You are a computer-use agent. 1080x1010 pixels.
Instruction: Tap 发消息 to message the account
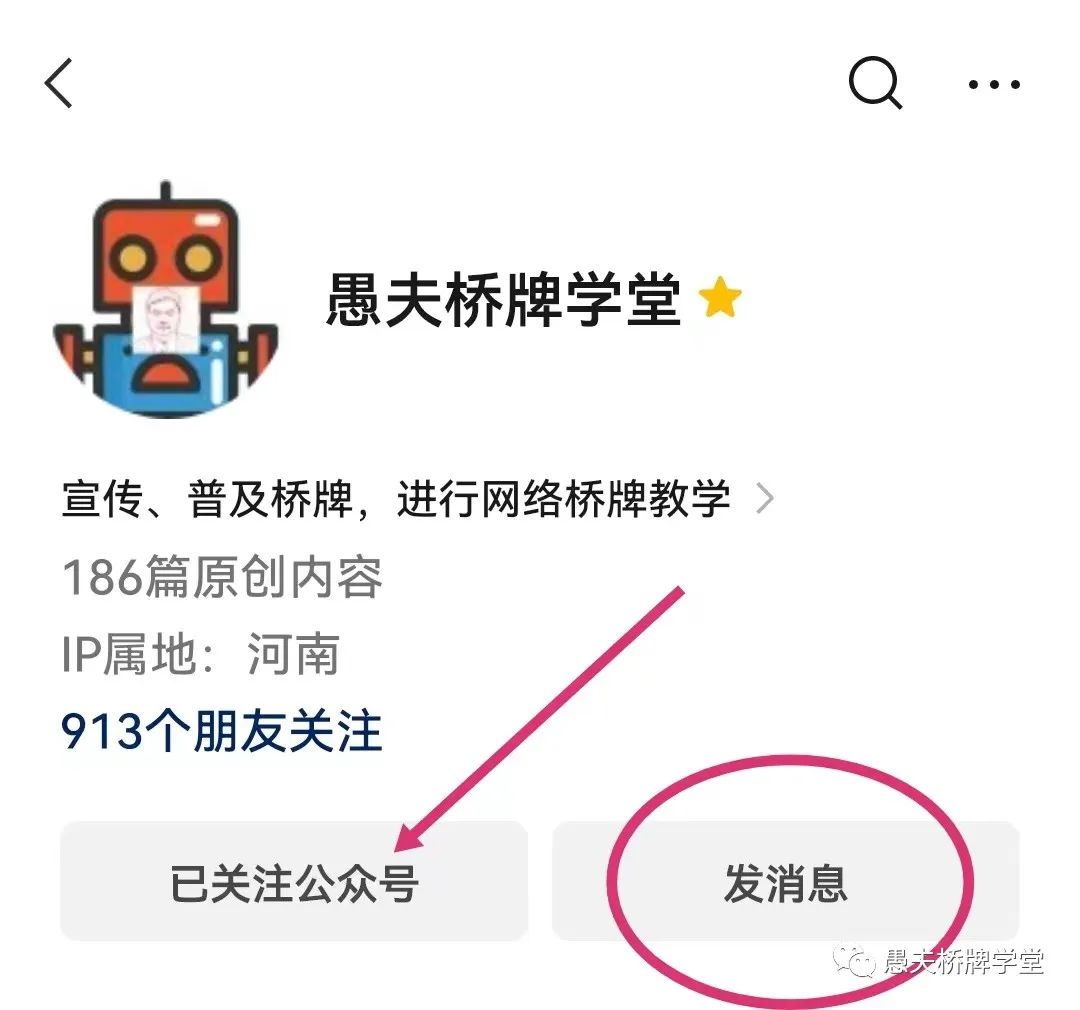click(x=785, y=882)
